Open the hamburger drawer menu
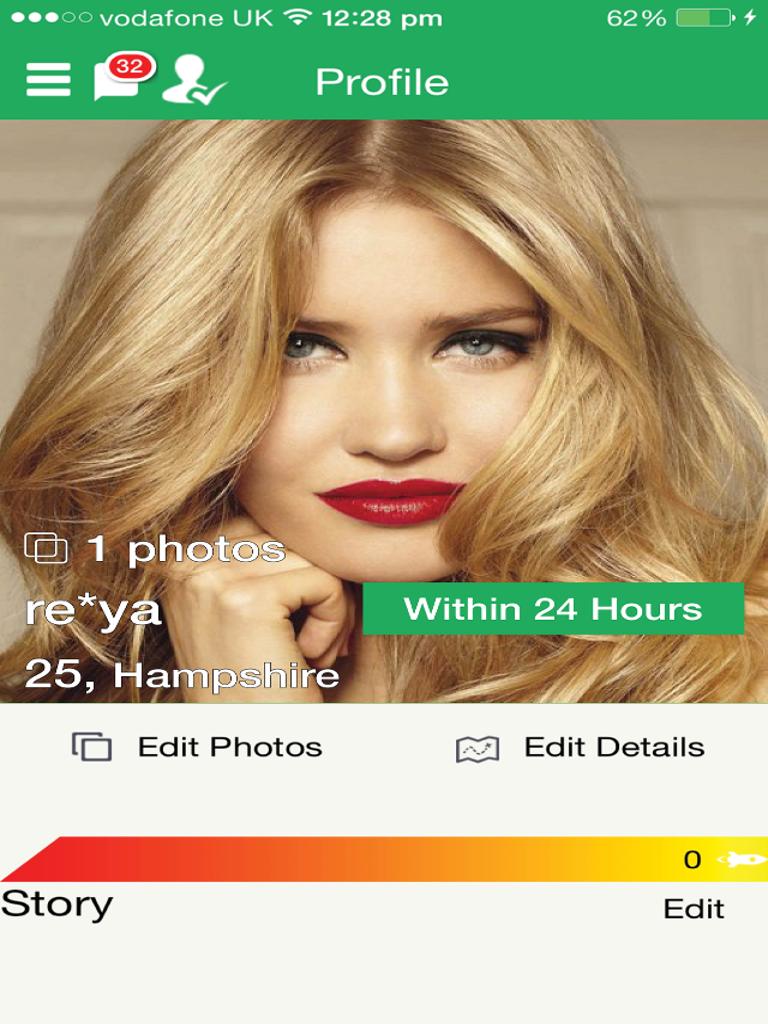This screenshot has width=768, height=1024. pos(48,81)
